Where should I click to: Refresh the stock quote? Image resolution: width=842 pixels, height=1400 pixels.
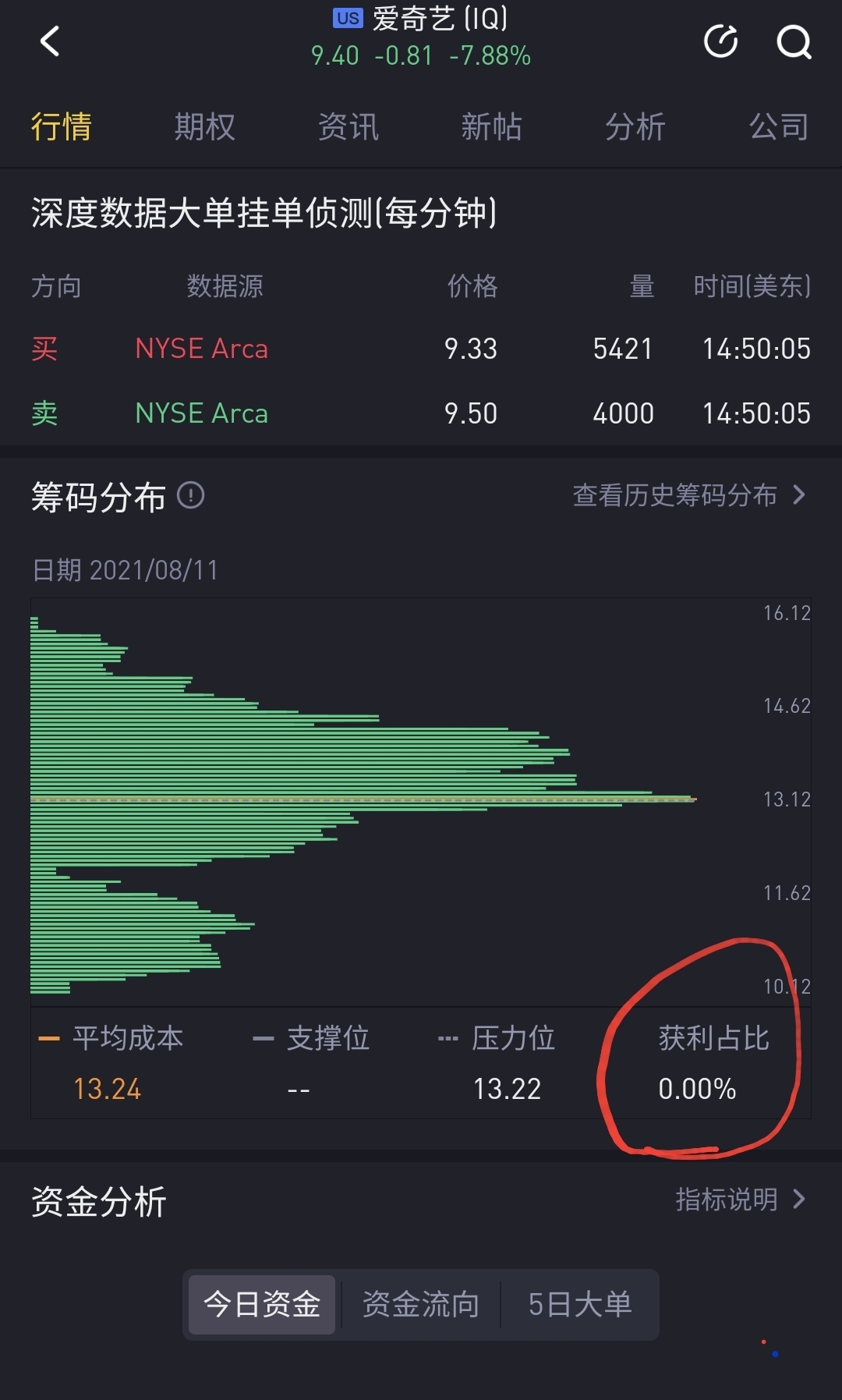[x=720, y=41]
